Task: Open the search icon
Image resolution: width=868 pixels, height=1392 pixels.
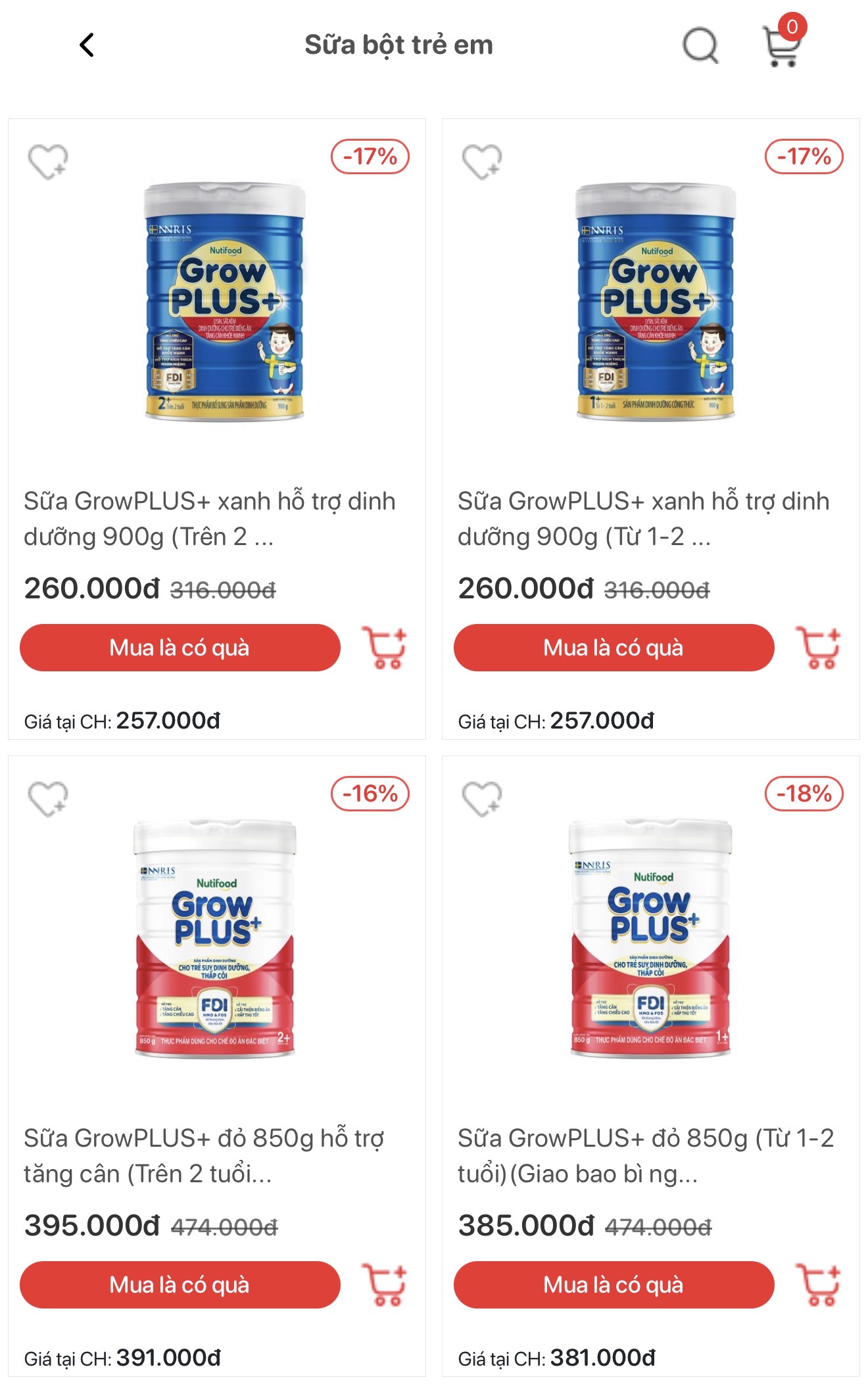Action: click(700, 45)
